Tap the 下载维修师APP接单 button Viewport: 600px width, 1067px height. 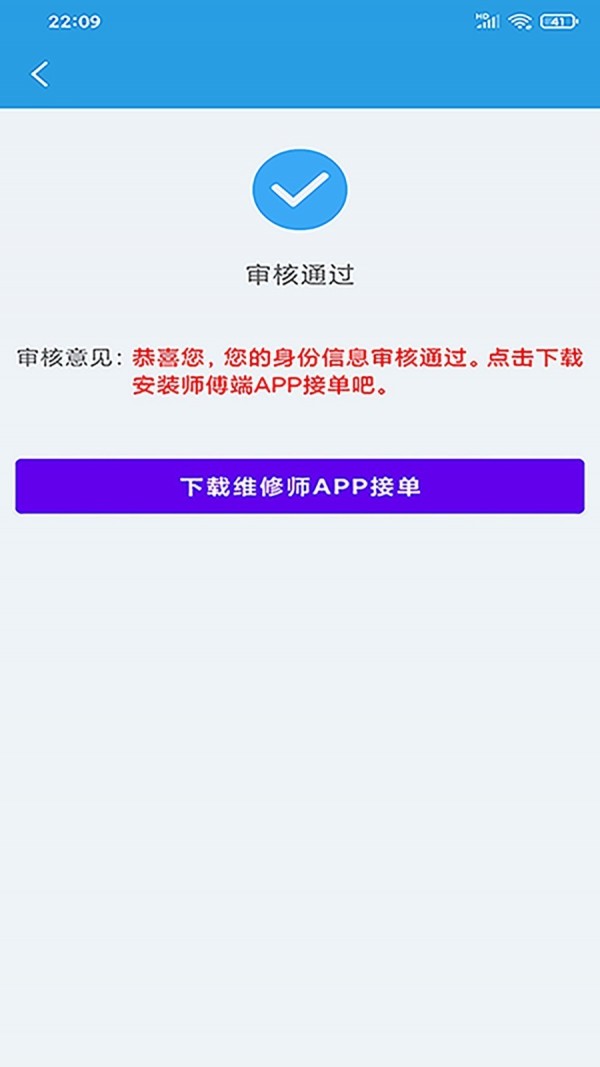pyautogui.click(x=300, y=487)
